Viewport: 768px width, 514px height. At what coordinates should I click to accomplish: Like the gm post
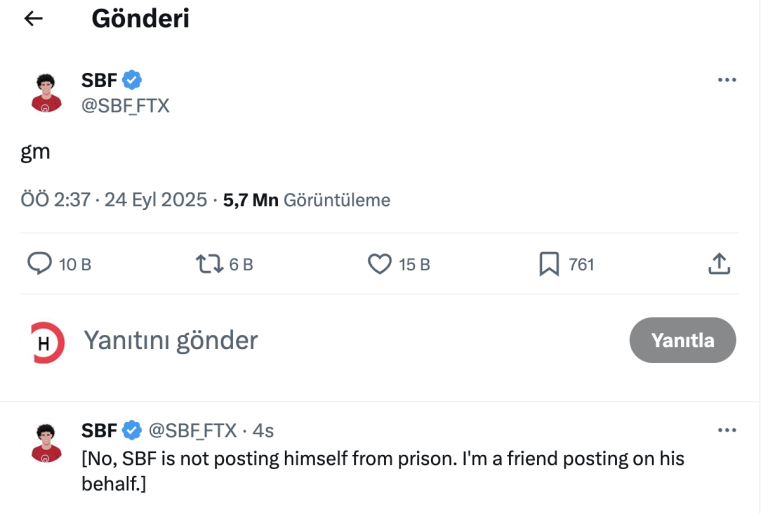coord(379,264)
